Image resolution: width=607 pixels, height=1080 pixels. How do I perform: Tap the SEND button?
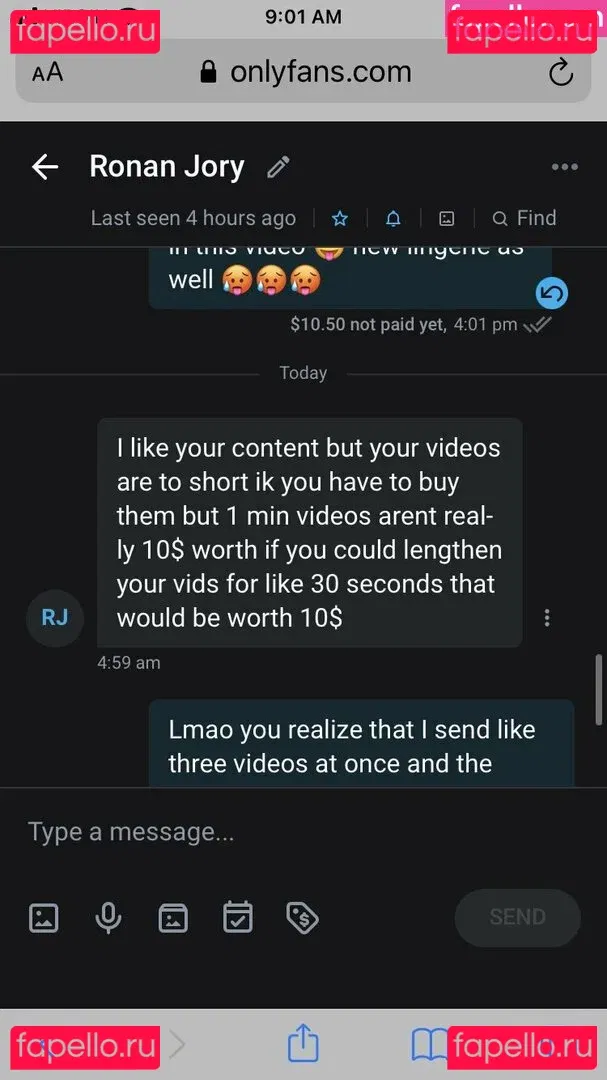517,917
